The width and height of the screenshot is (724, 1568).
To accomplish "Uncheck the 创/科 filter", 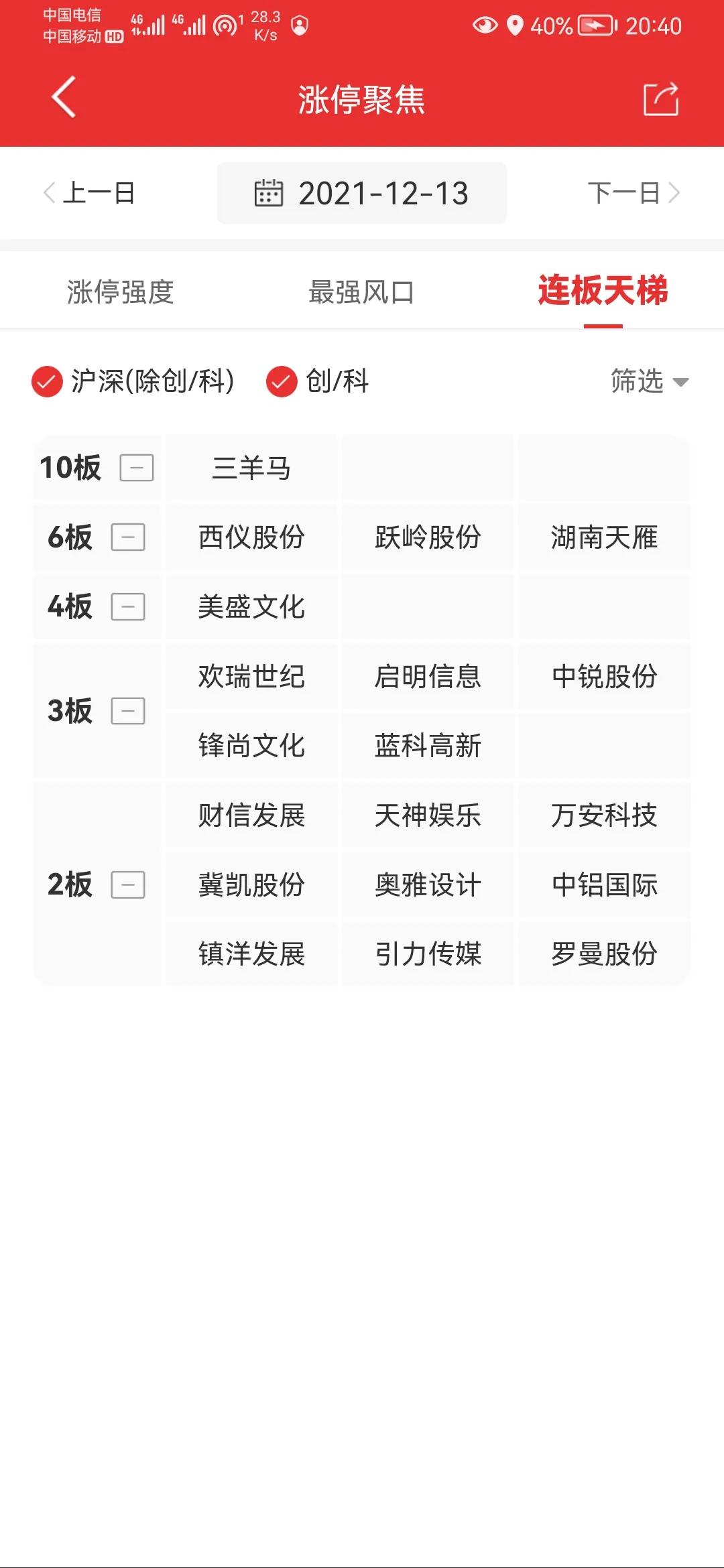I will (x=282, y=382).
